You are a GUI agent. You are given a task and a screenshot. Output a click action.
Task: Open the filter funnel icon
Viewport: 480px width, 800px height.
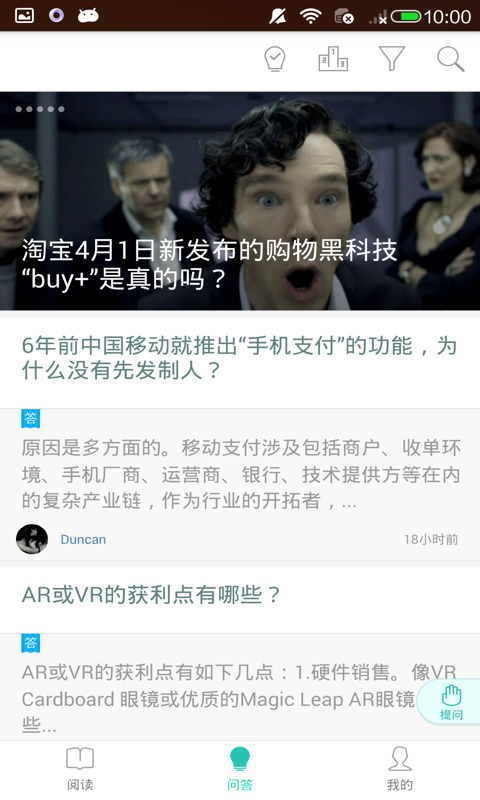pyautogui.click(x=392, y=59)
